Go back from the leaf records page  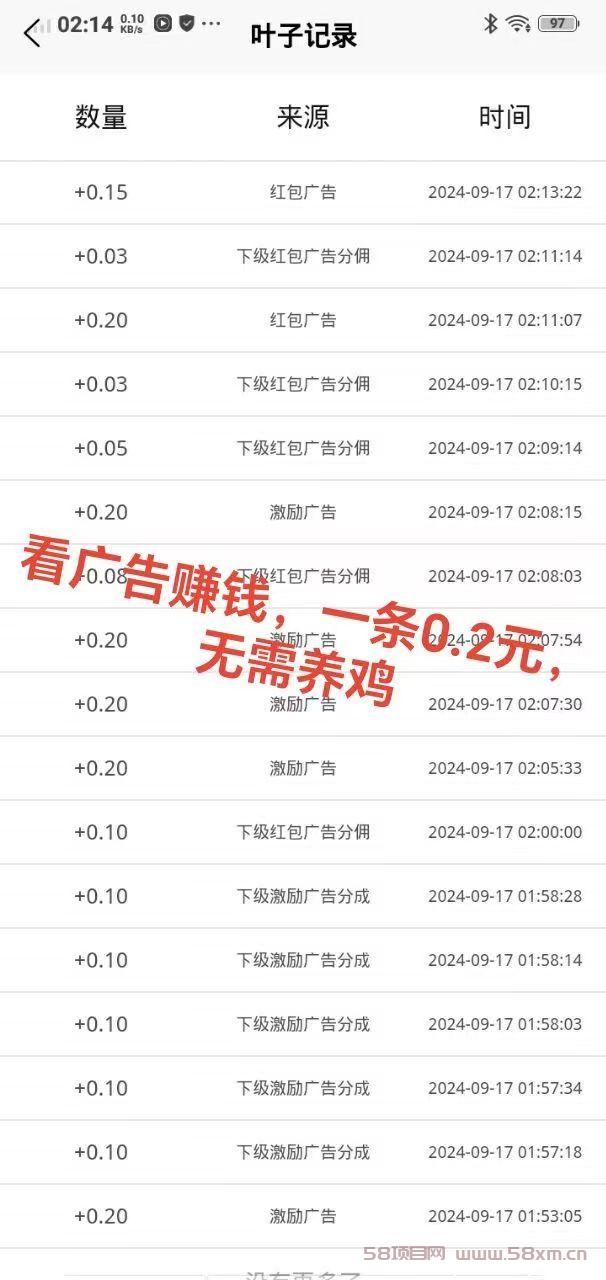32,34
